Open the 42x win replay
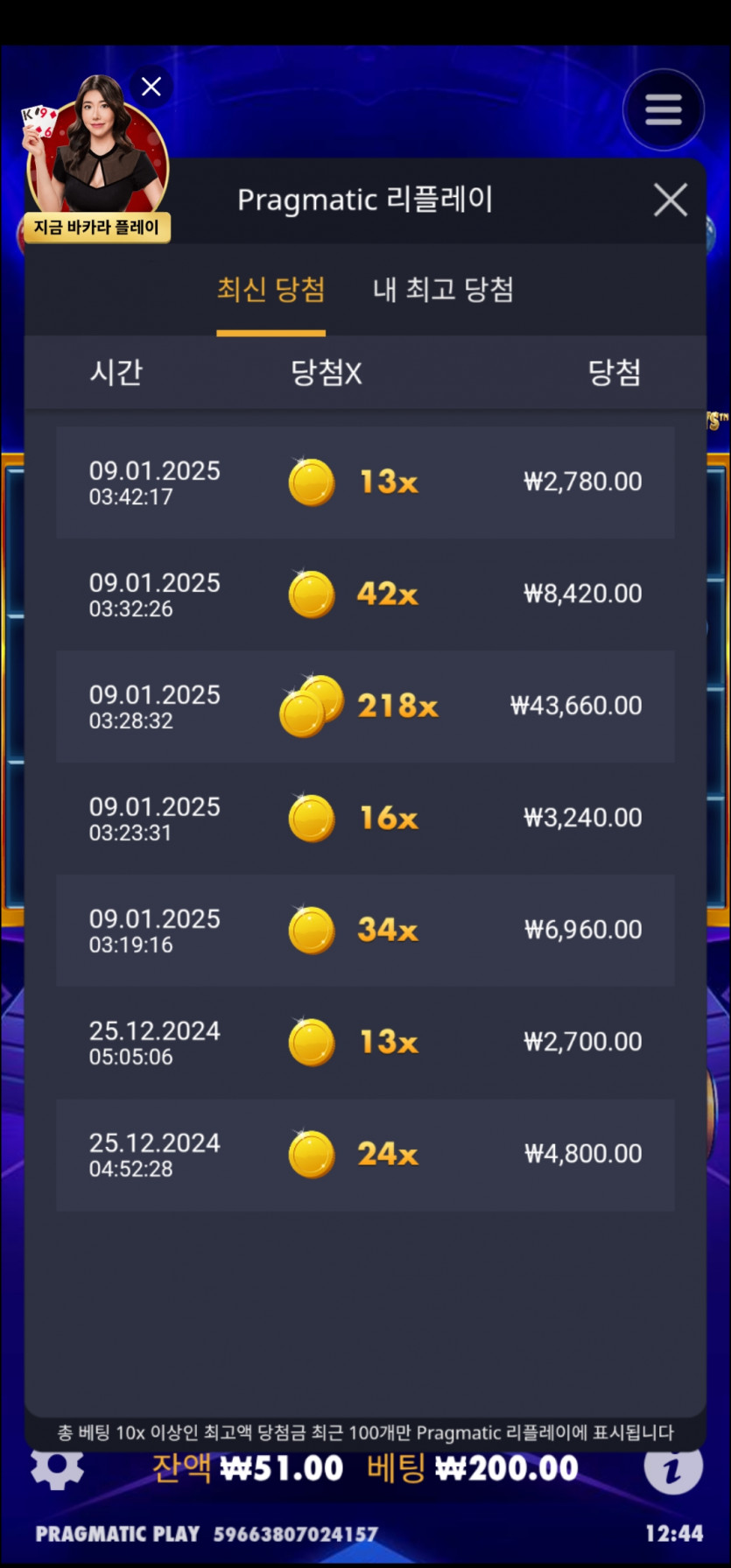 [x=365, y=594]
